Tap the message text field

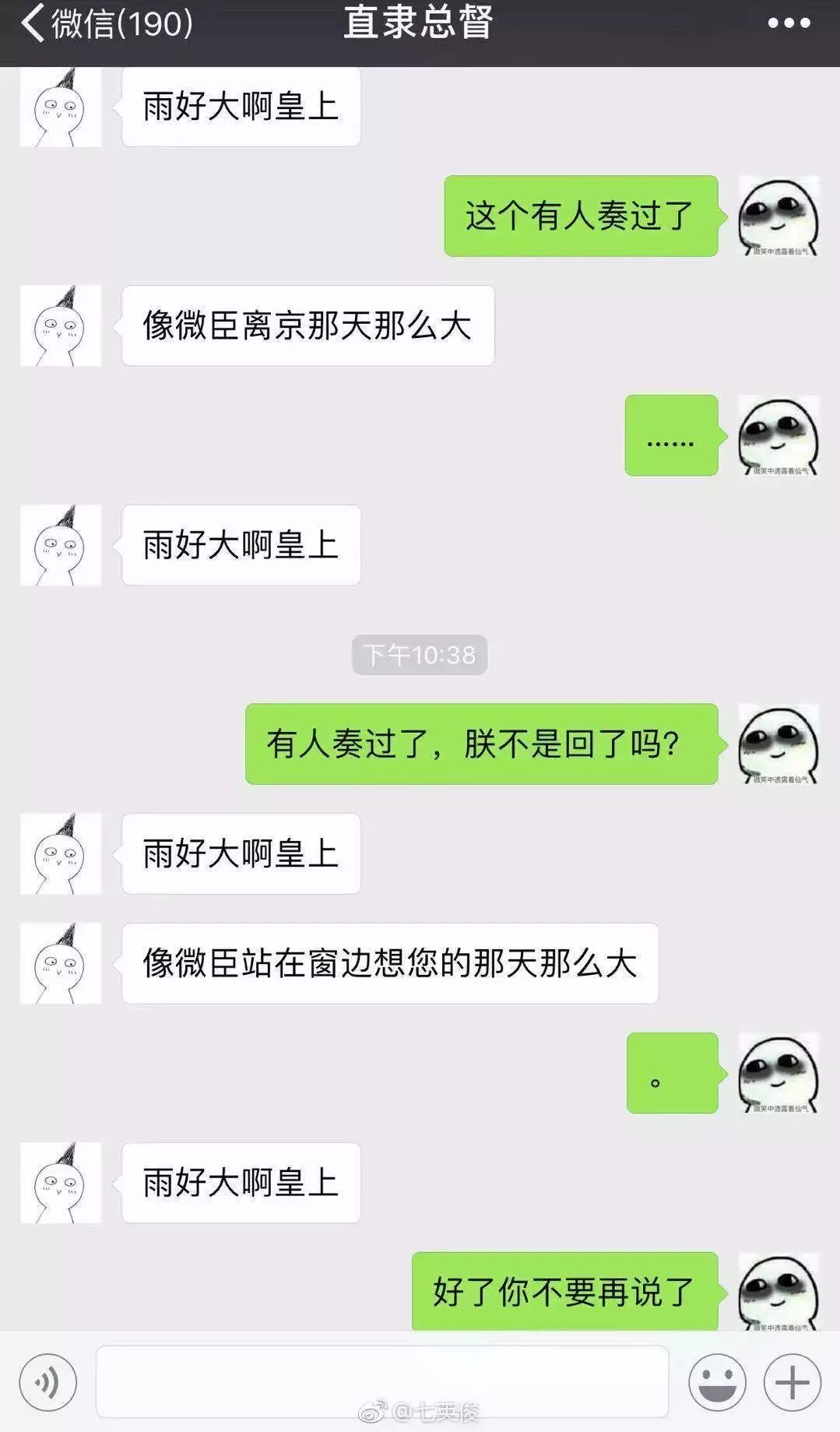pyautogui.click(x=381, y=1381)
